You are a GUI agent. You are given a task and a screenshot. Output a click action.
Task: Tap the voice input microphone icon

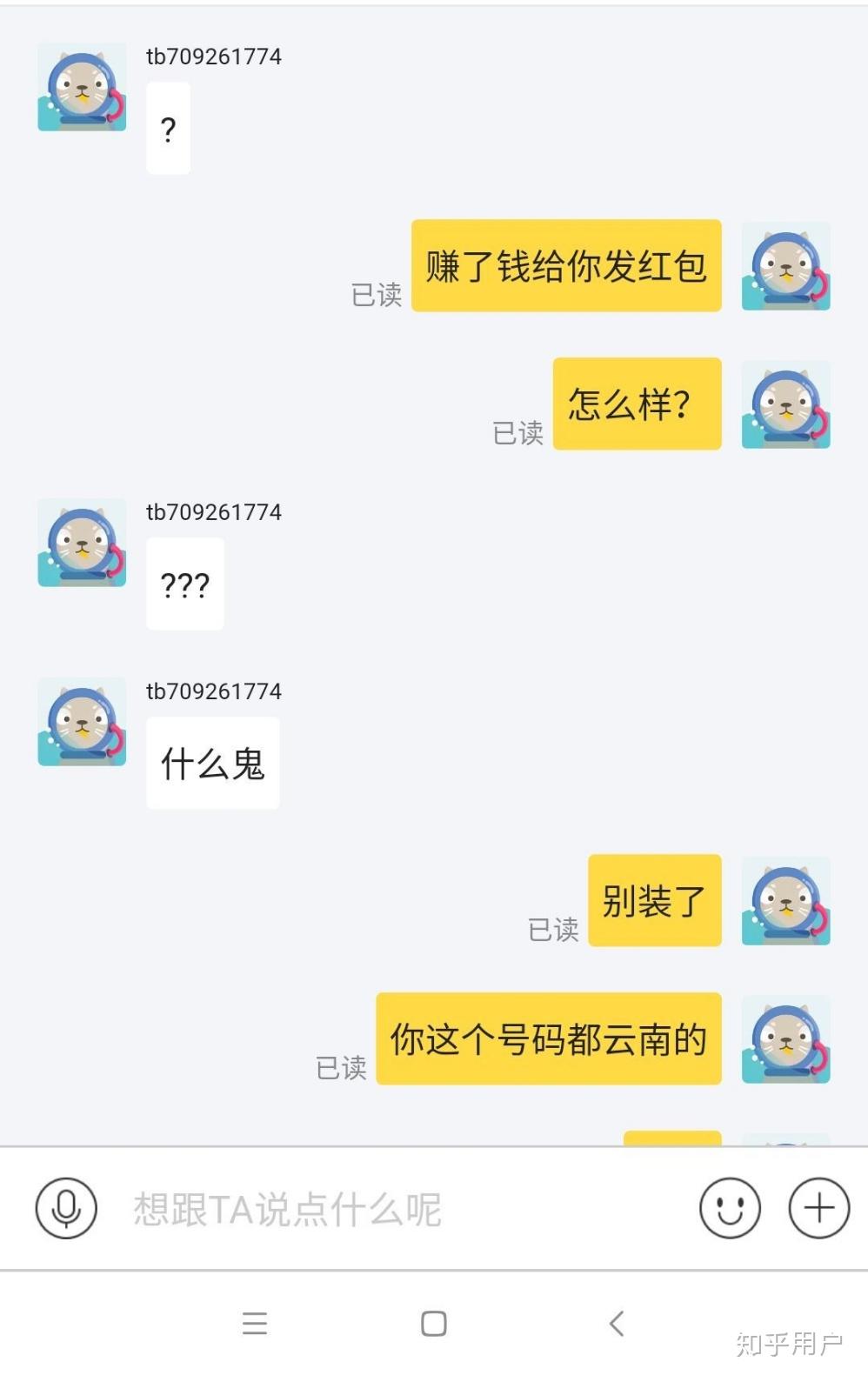coord(66,1208)
